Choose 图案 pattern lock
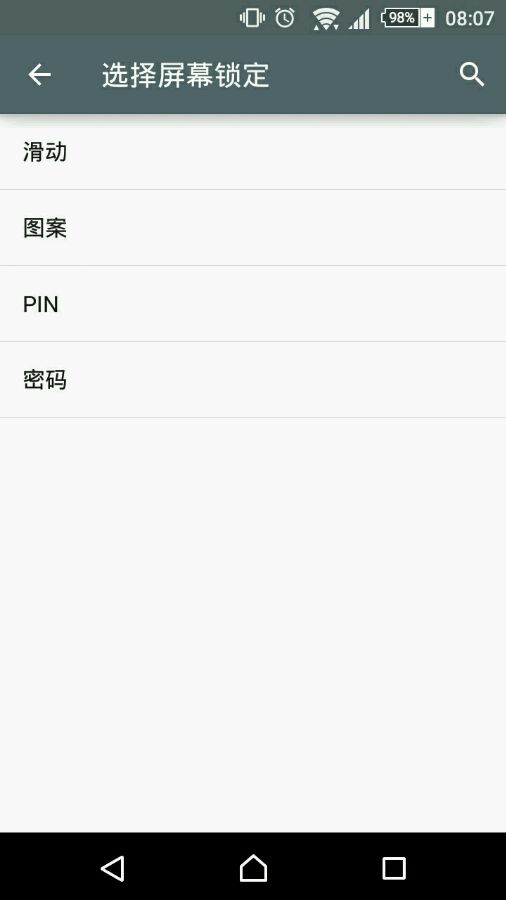 click(x=253, y=228)
